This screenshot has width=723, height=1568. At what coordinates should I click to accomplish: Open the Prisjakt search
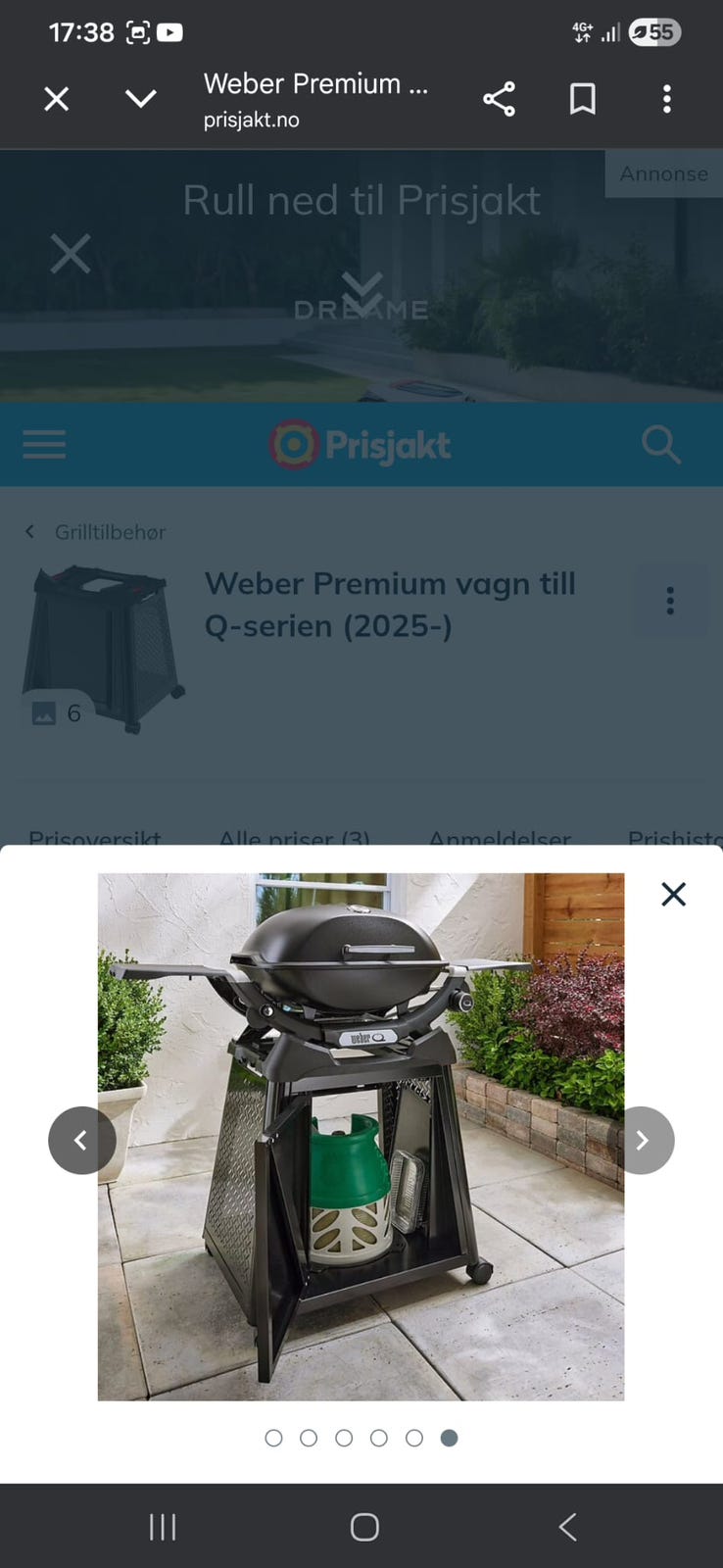pos(660,444)
